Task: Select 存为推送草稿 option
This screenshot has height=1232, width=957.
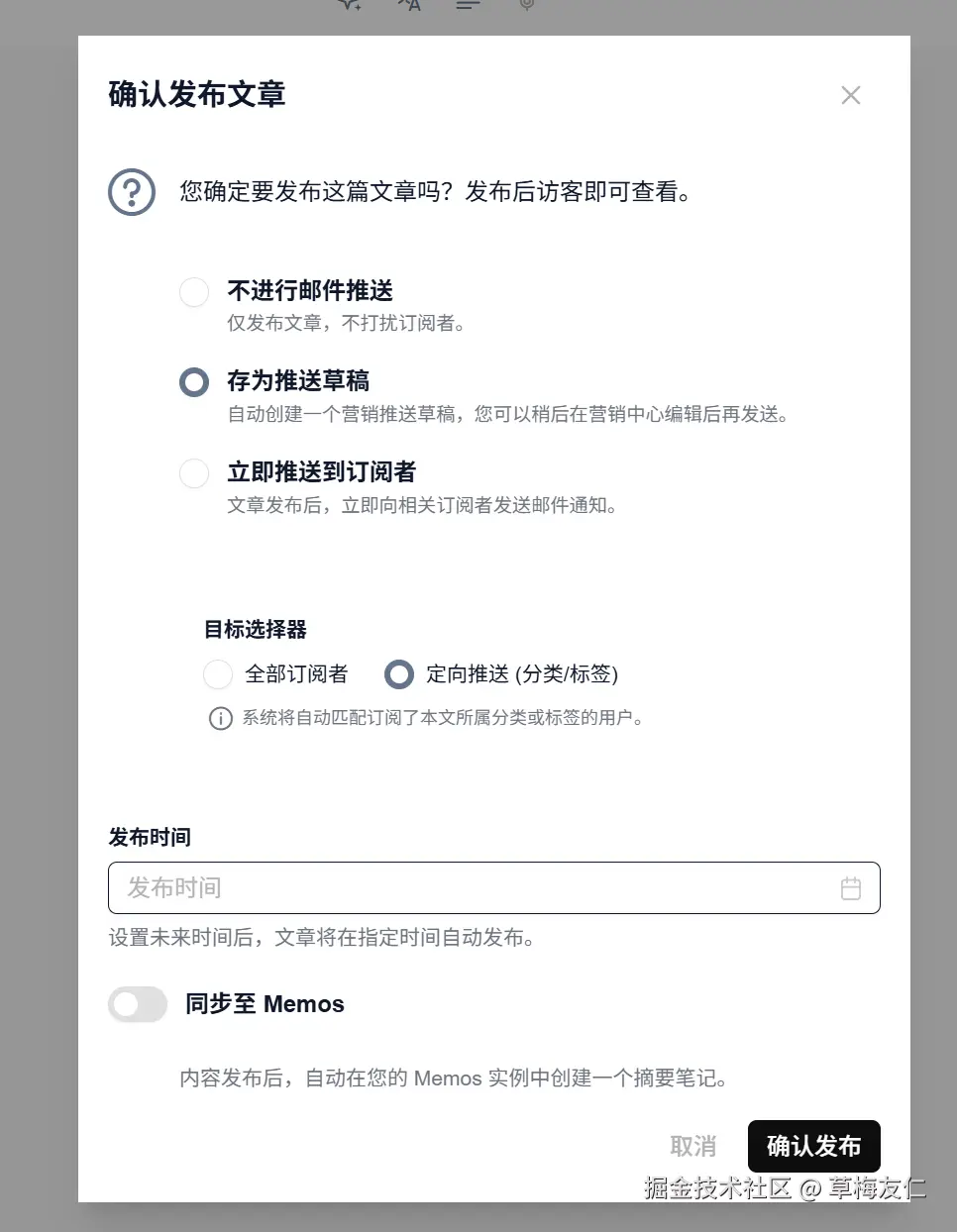Action: pyautogui.click(x=194, y=382)
